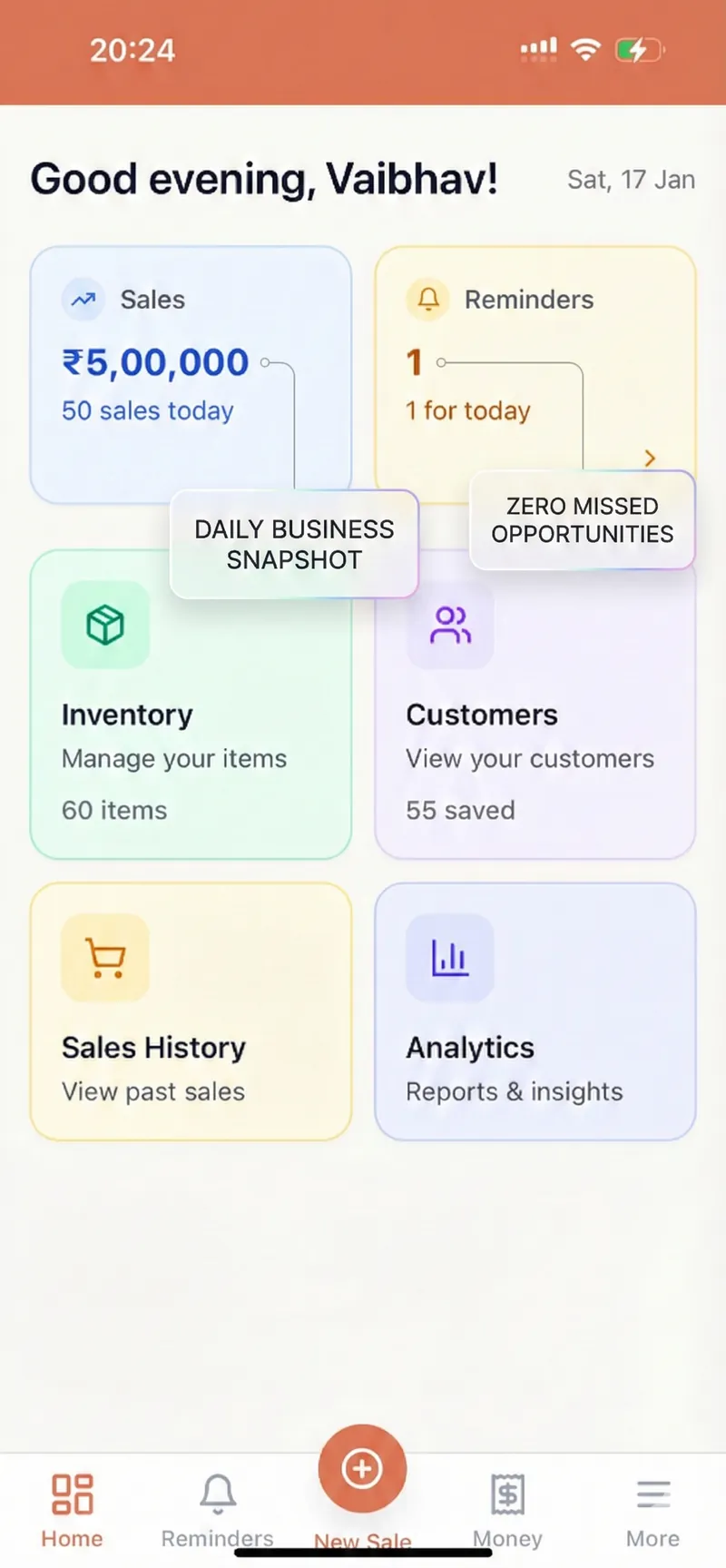Tap the Zero Missed Opportunities badge
Screen dimensions: 726x1568
coord(582,520)
